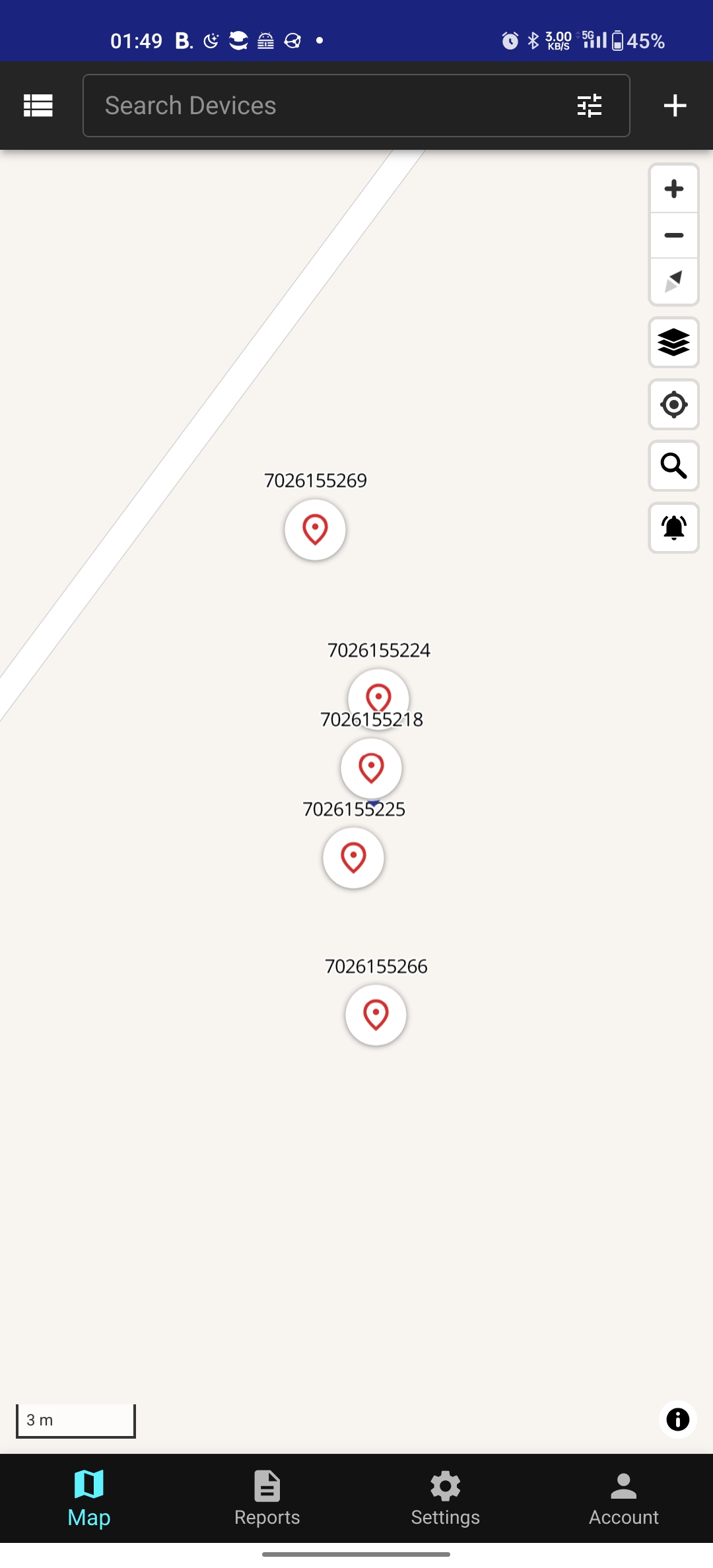Open the device list menu
Image resolution: width=713 pixels, height=1568 pixels.
click(x=38, y=106)
